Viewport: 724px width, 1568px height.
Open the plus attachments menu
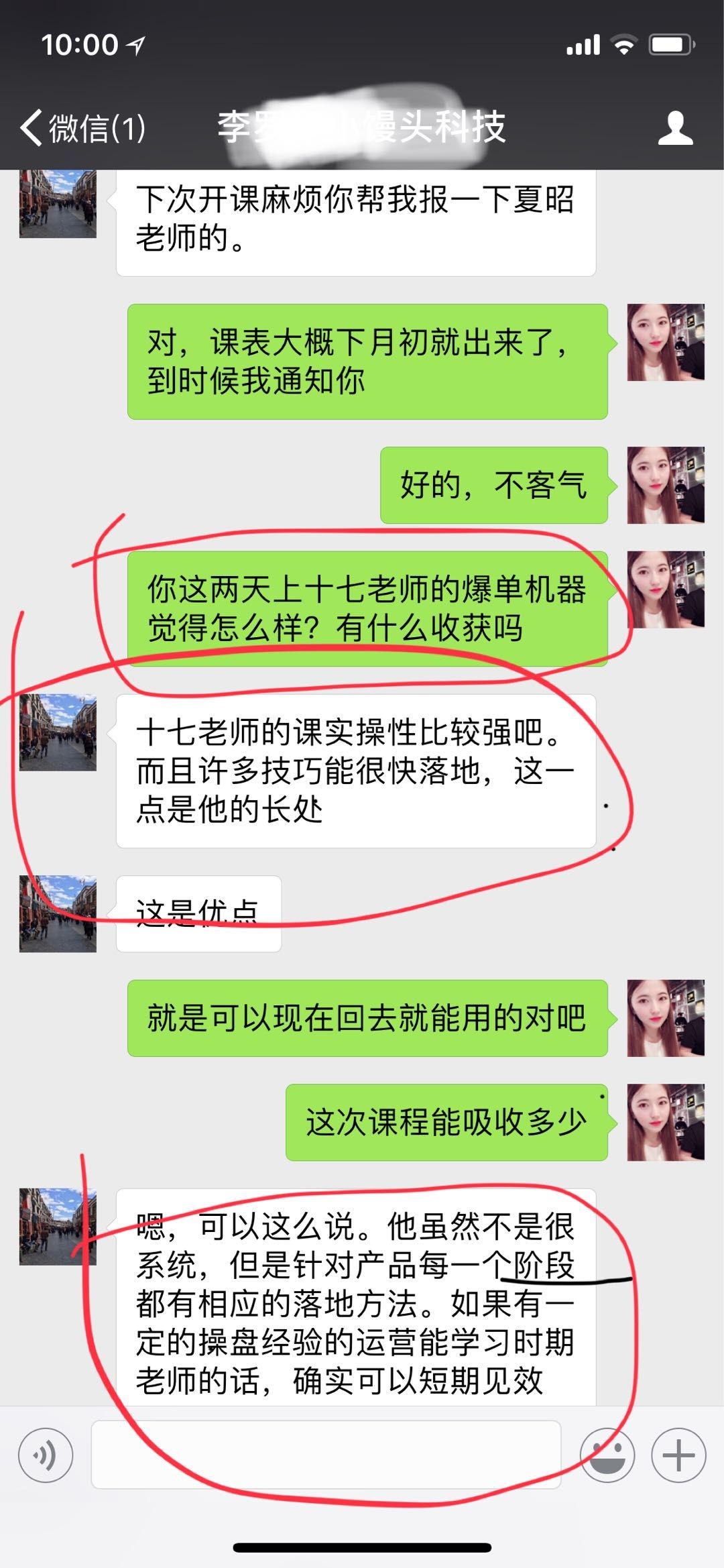(x=678, y=1455)
